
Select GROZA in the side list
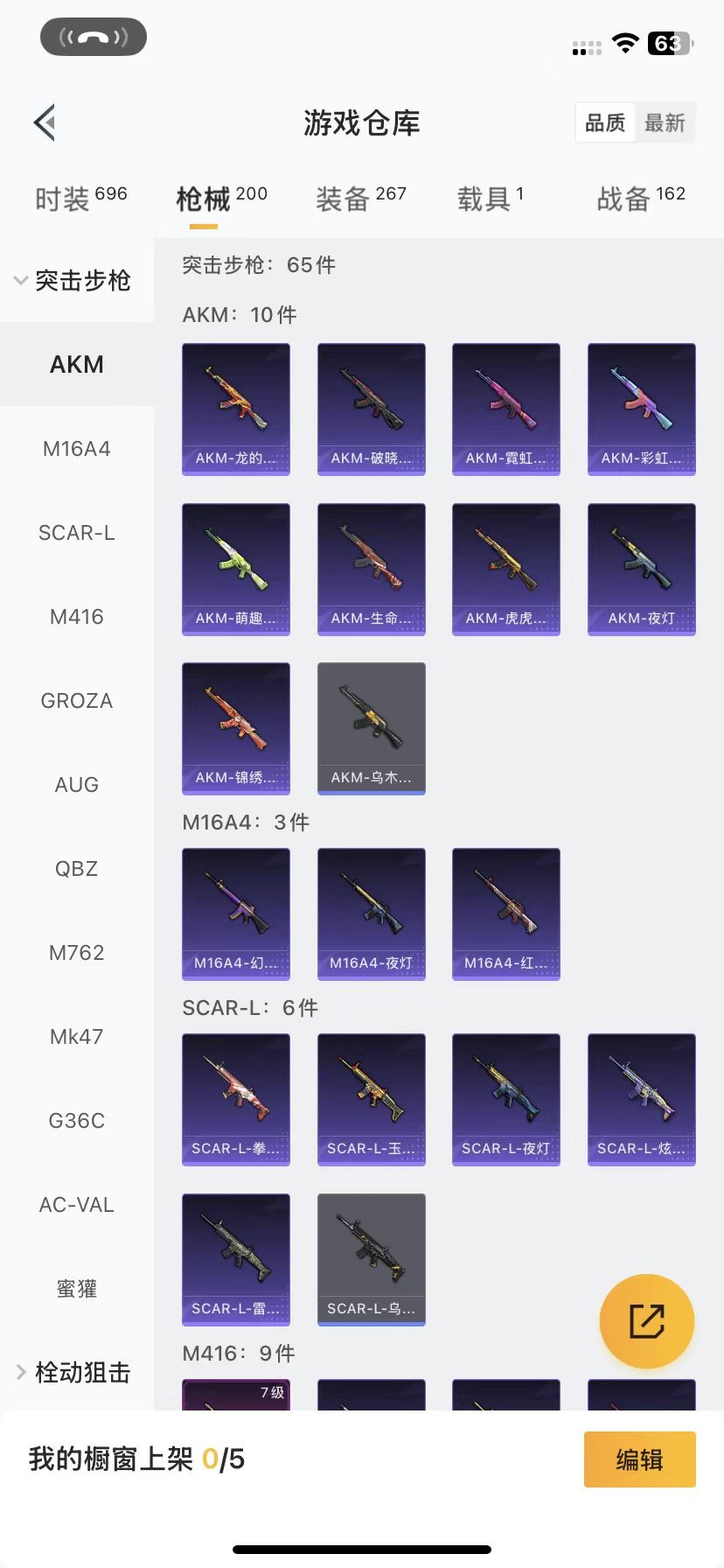[x=77, y=701]
